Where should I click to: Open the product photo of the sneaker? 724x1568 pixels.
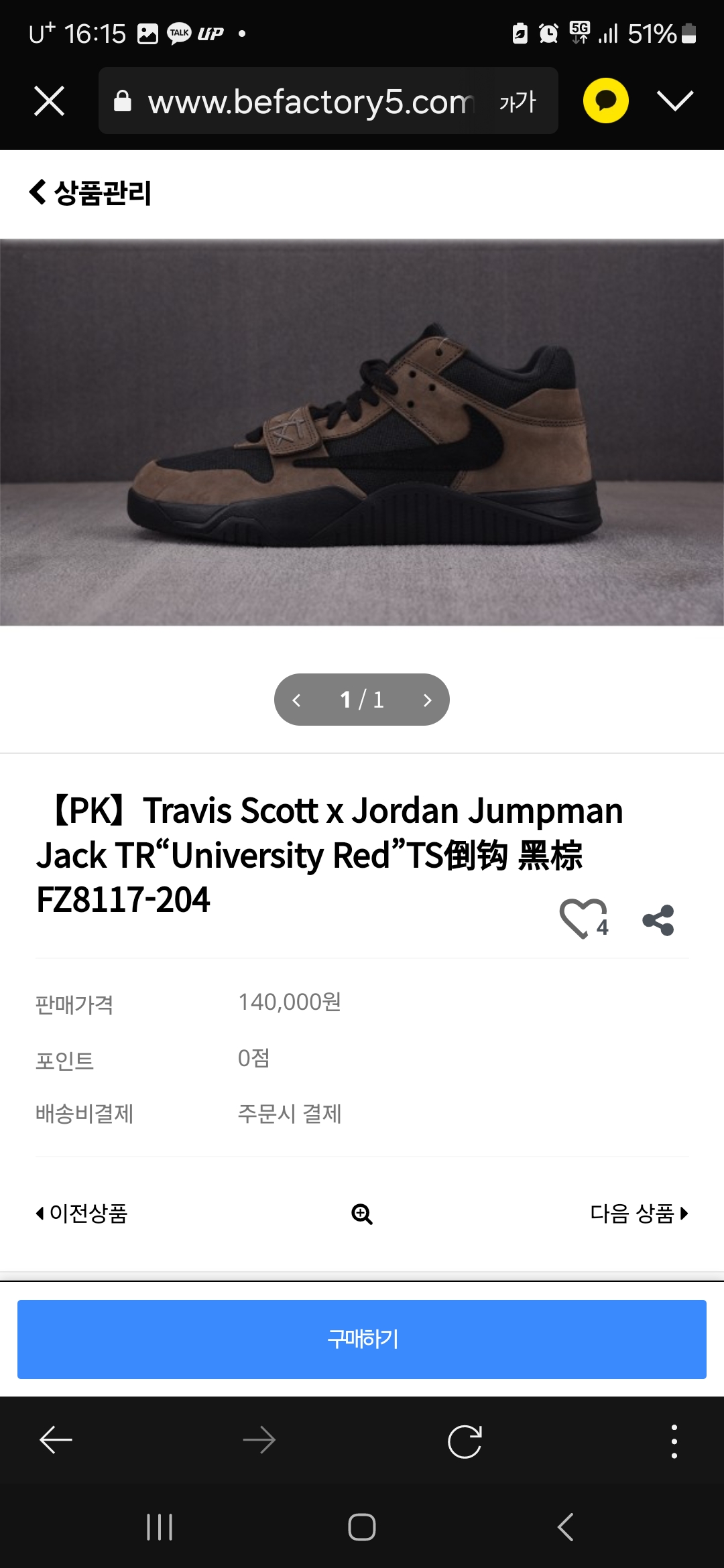click(362, 432)
